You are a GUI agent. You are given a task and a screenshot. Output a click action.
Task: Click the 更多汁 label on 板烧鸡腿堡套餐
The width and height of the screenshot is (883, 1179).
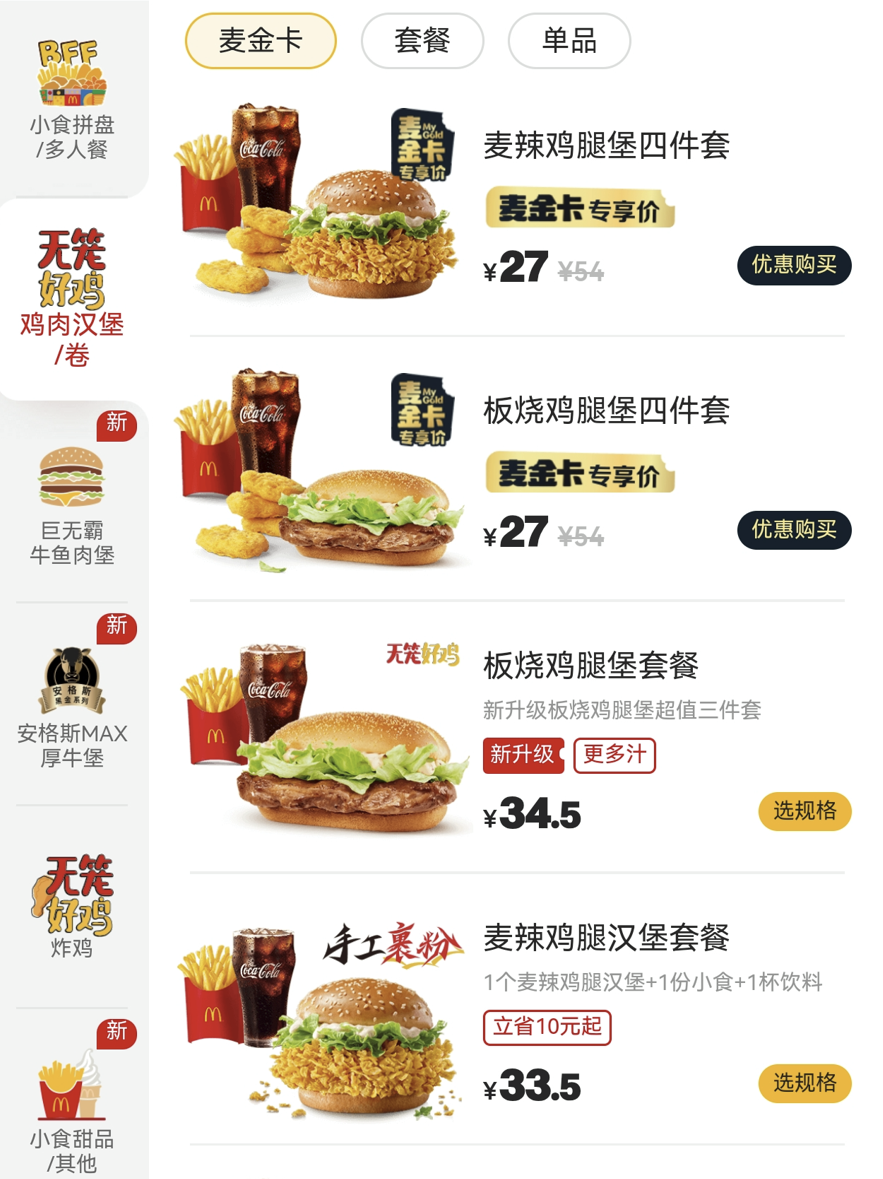614,757
